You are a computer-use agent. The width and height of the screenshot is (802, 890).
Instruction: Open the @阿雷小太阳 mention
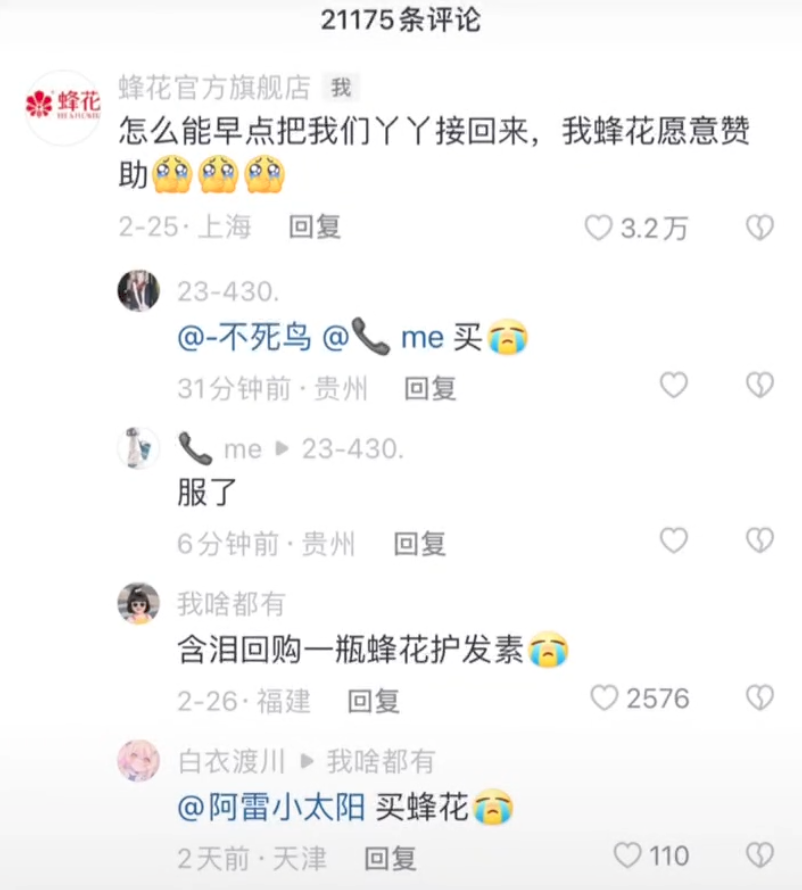tap(270, 808)
